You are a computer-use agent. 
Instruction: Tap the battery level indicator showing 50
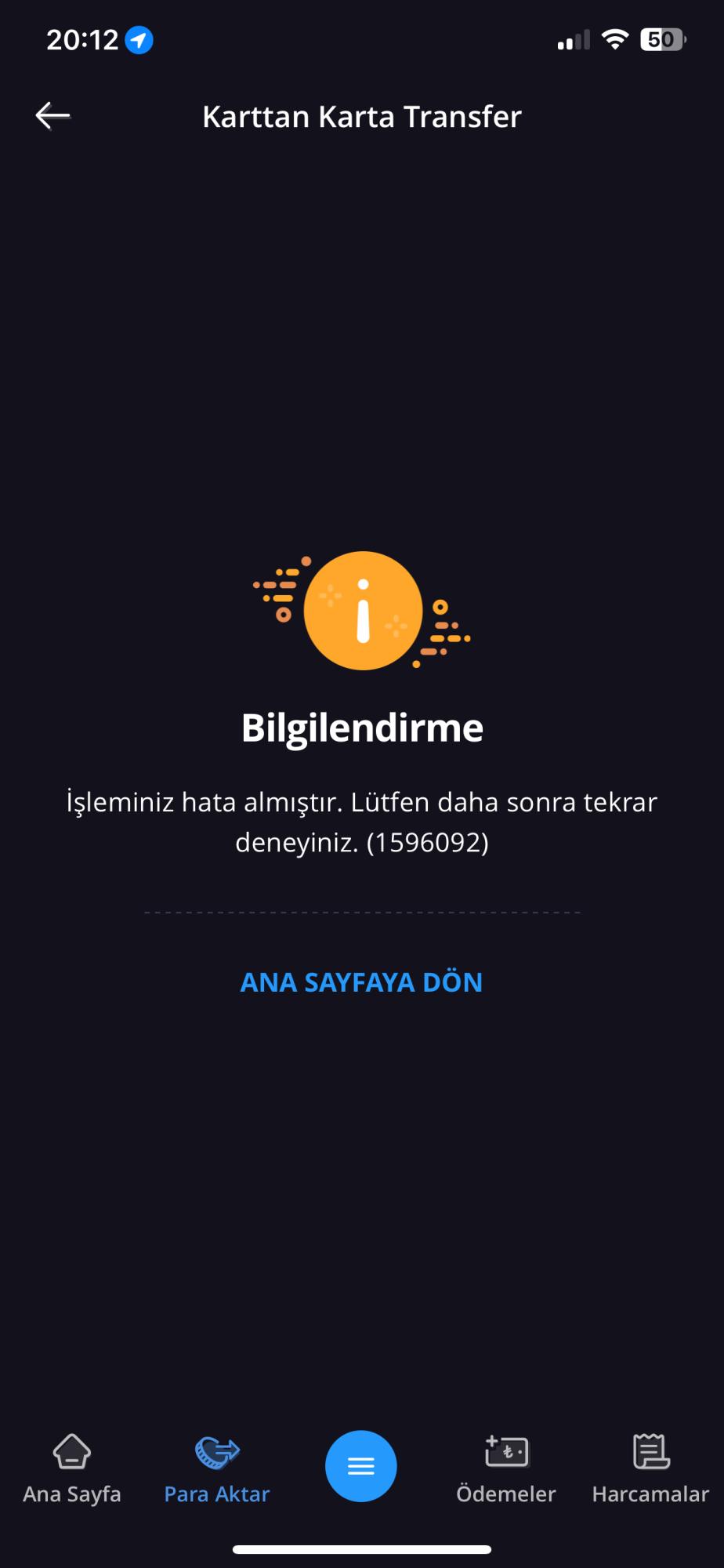662,38
